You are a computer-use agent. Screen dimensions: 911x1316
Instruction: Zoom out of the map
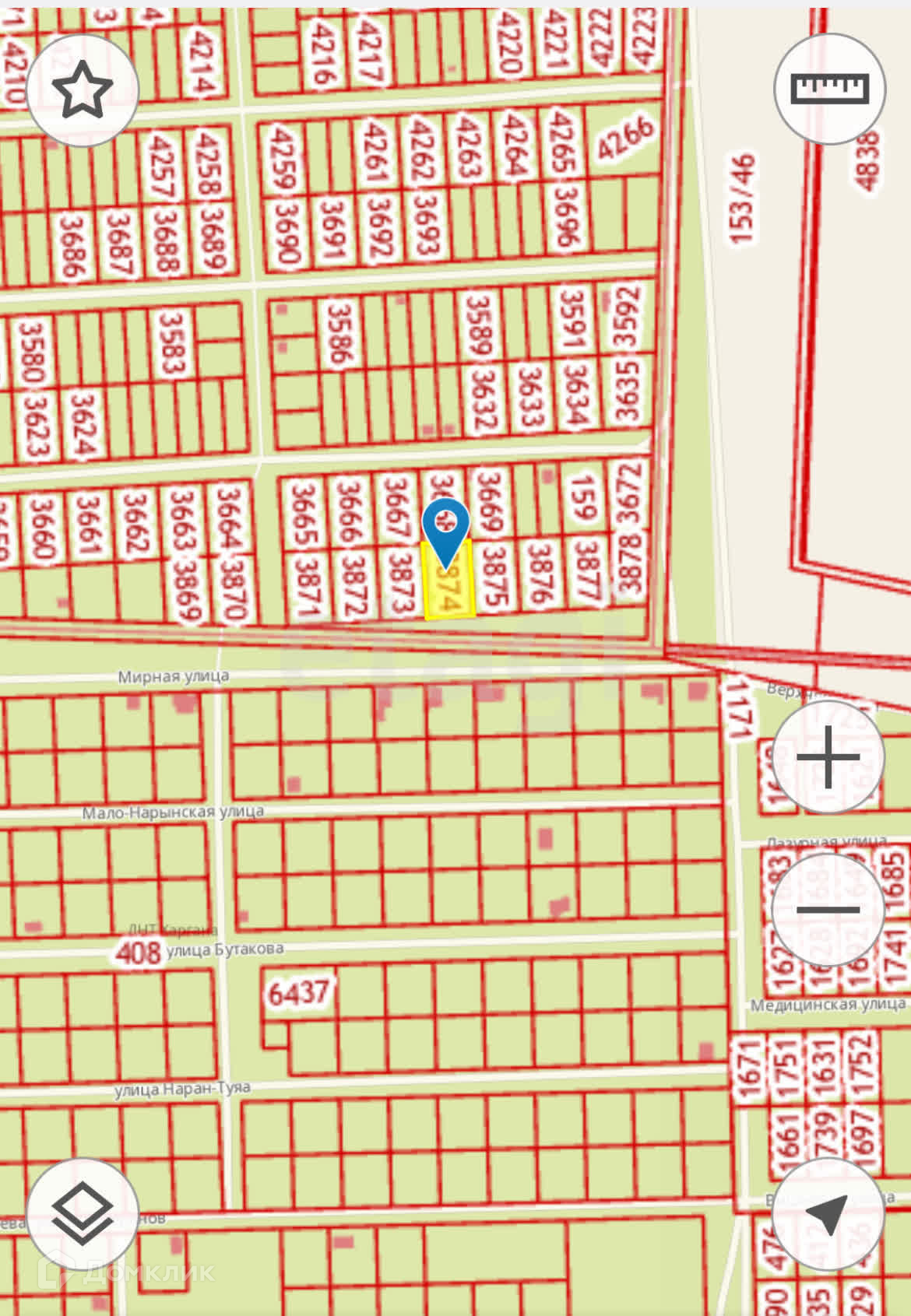point(828,909)
